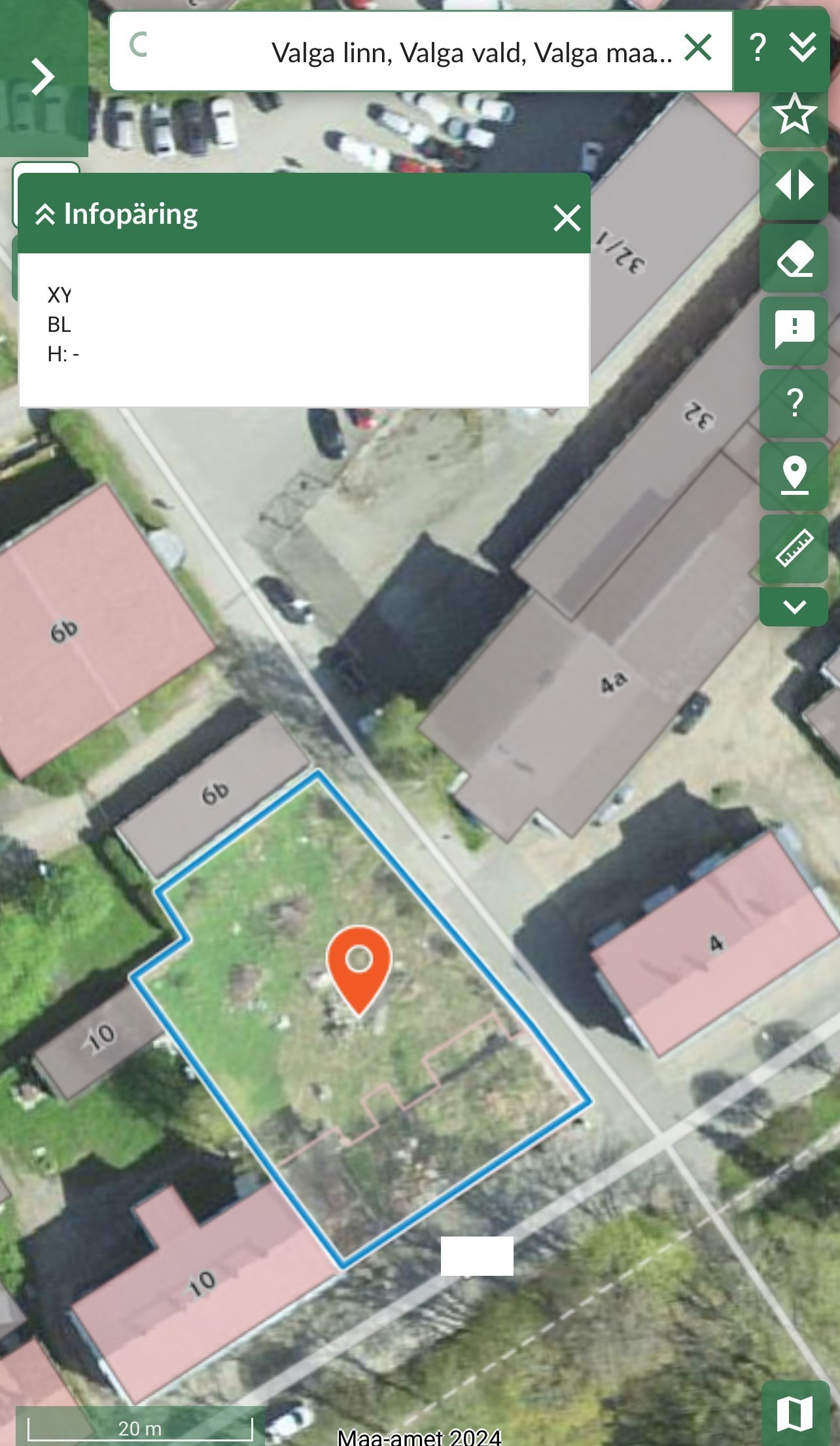Viewport: 840px width, 1446px height.
Task: Open the map compare split tool
Action: tap(794, 186)
